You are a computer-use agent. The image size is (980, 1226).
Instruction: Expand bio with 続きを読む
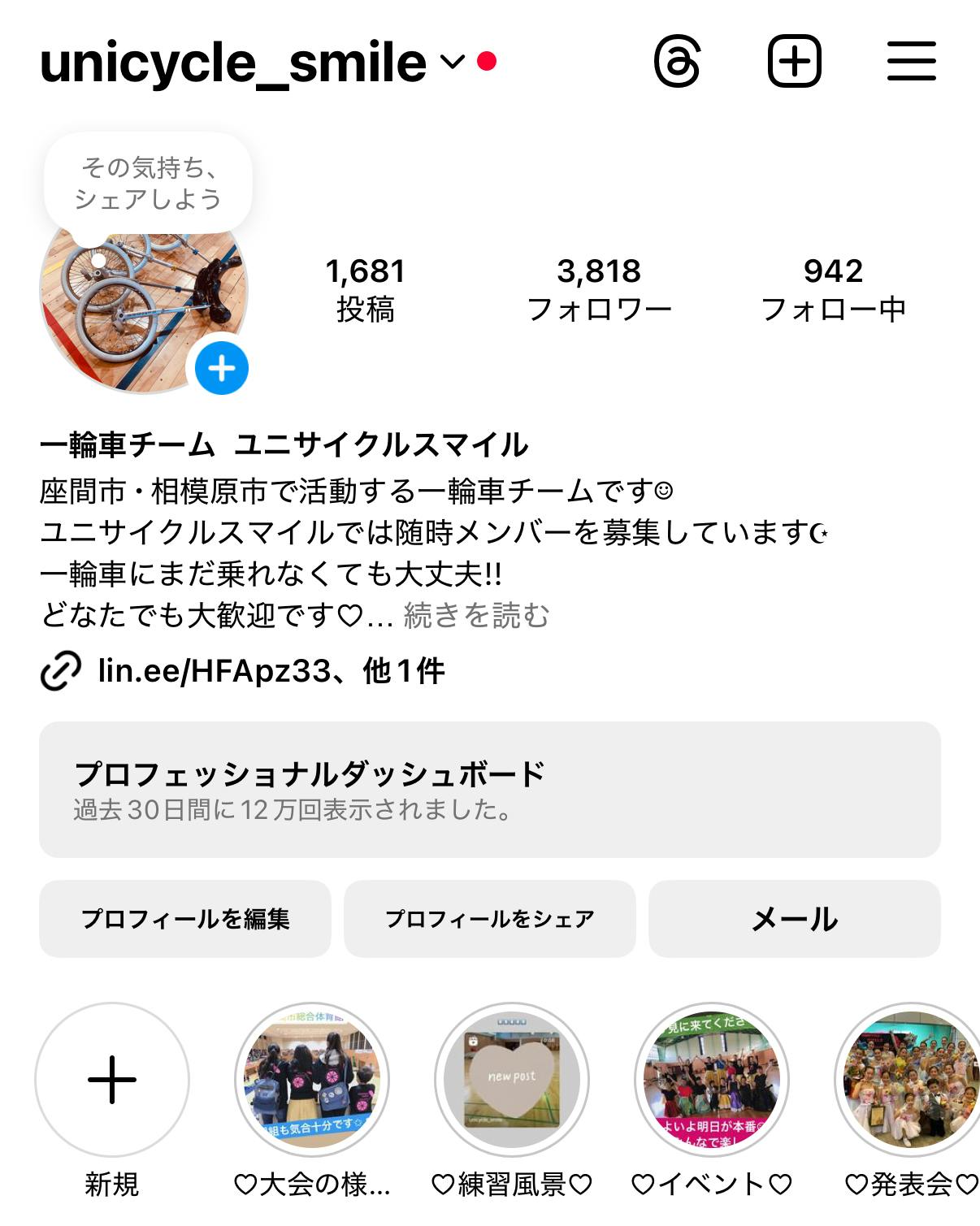476,615
